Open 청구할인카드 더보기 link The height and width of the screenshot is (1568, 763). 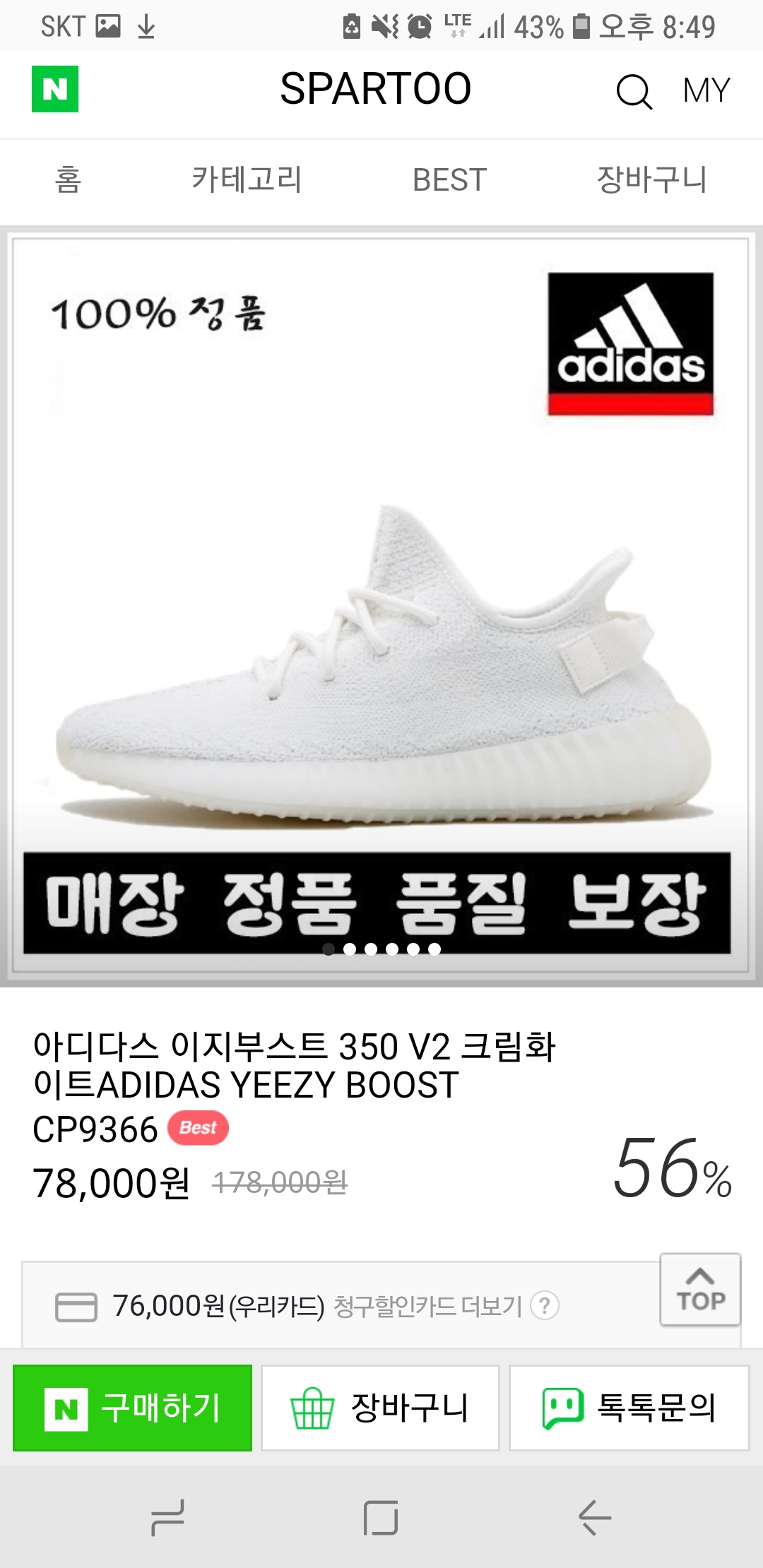(427, 1307)
